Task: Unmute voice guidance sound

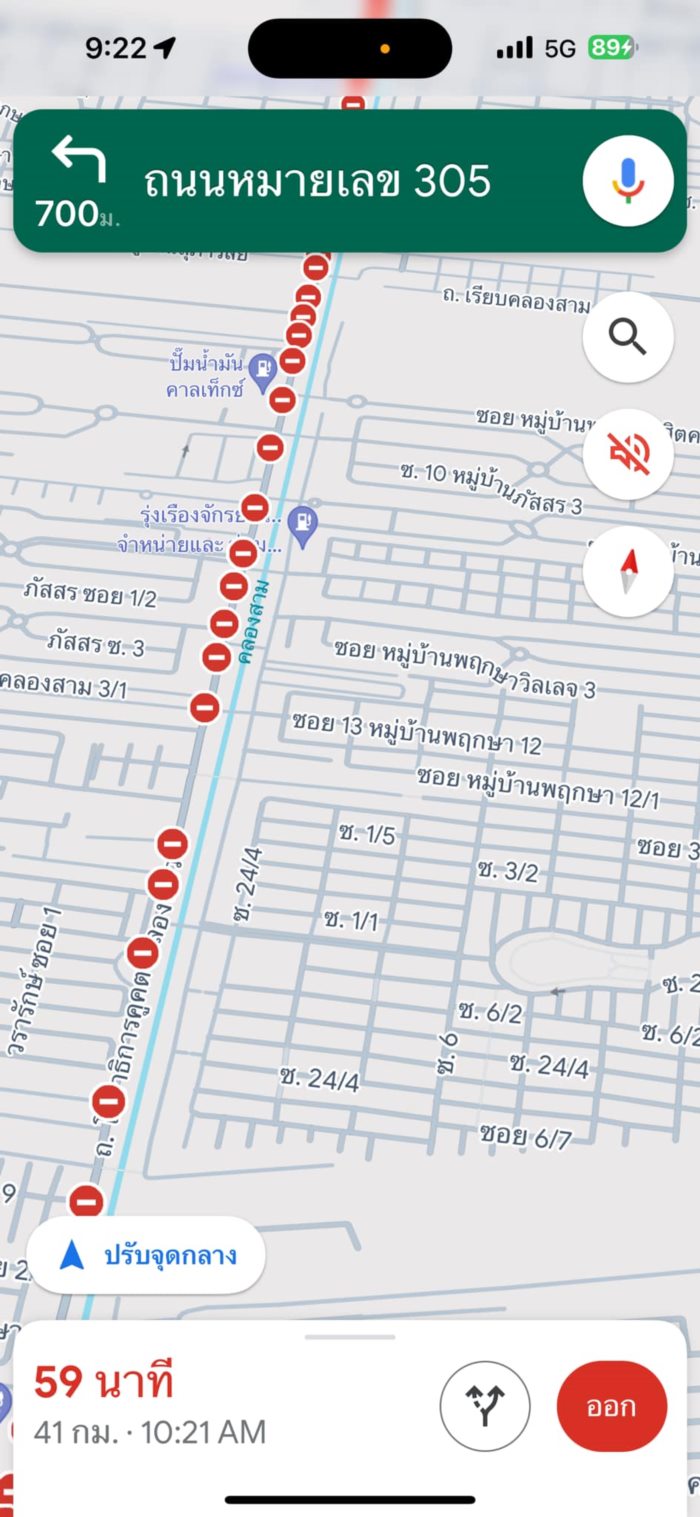Action: pos(628,455)
